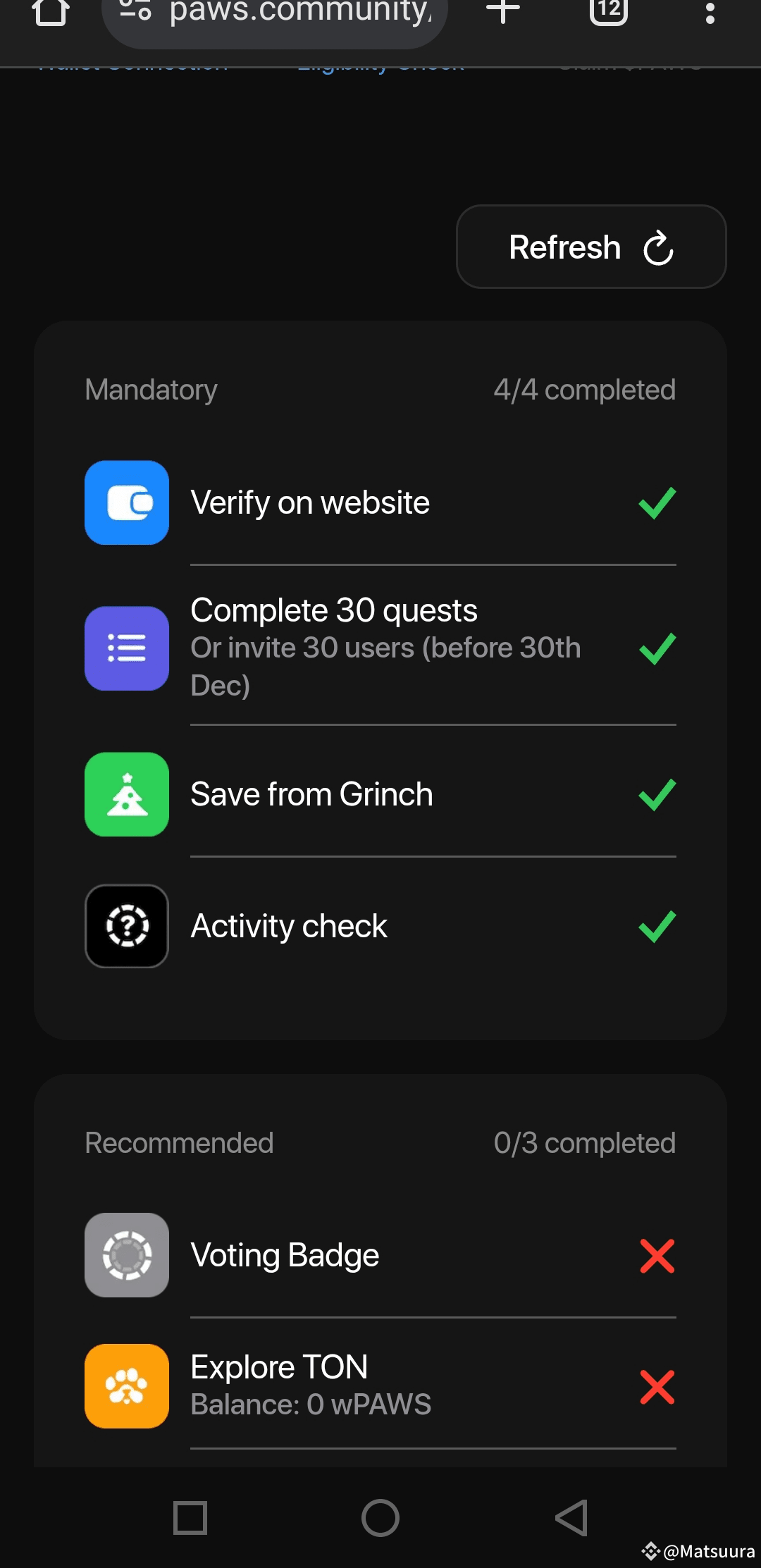Open the browser overflow menu

(x=710, y=11)
